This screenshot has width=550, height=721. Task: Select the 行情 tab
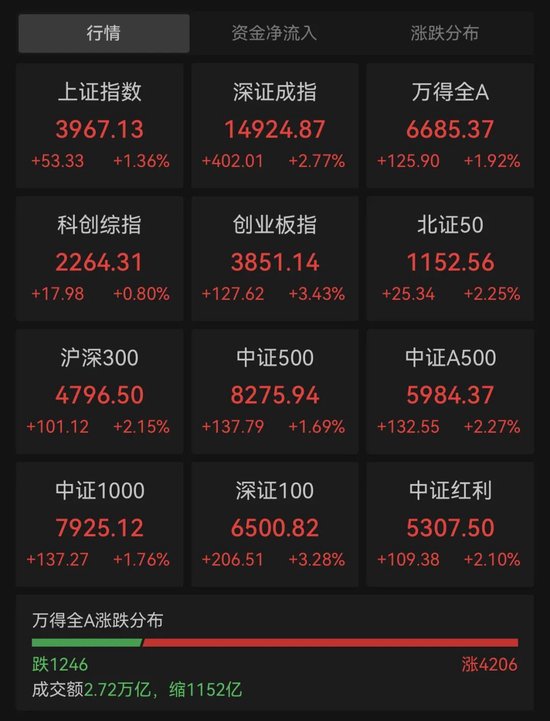coord(104,33)
